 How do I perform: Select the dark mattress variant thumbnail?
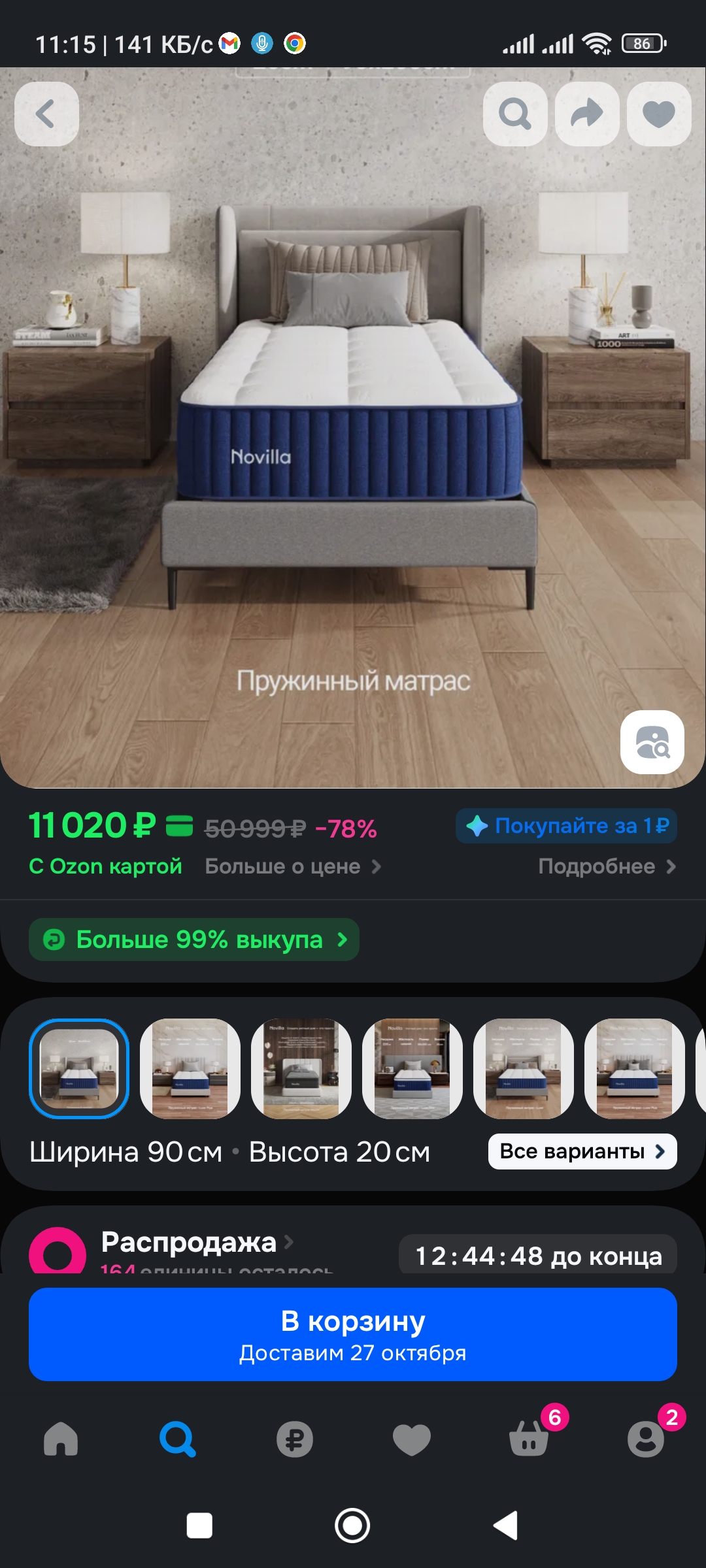[x=301, y=1069]
